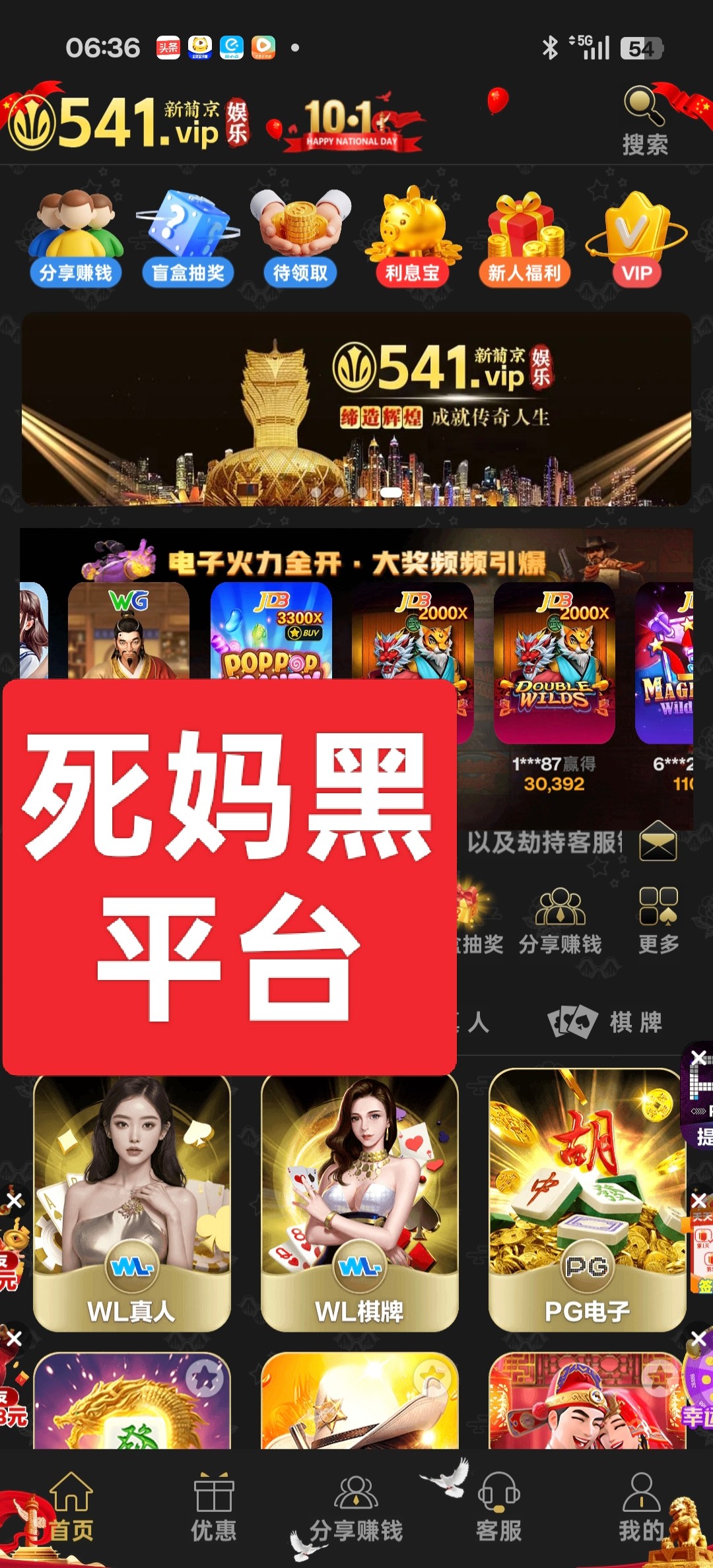Open 新人福利 newcomer gifts

525,239
